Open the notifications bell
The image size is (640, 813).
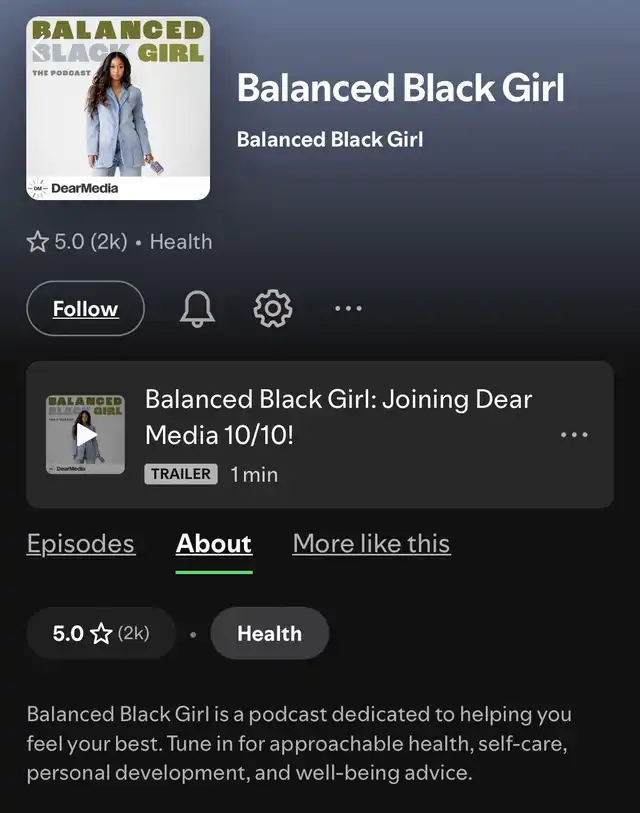tap(197, 309)
